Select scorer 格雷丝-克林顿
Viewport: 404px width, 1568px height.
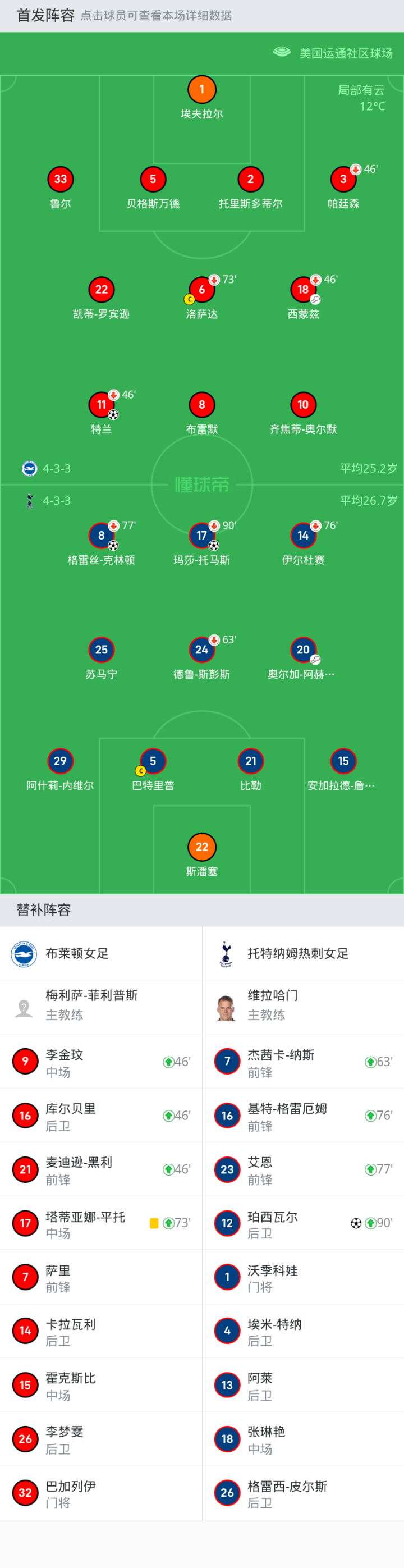tap(101, 536)
